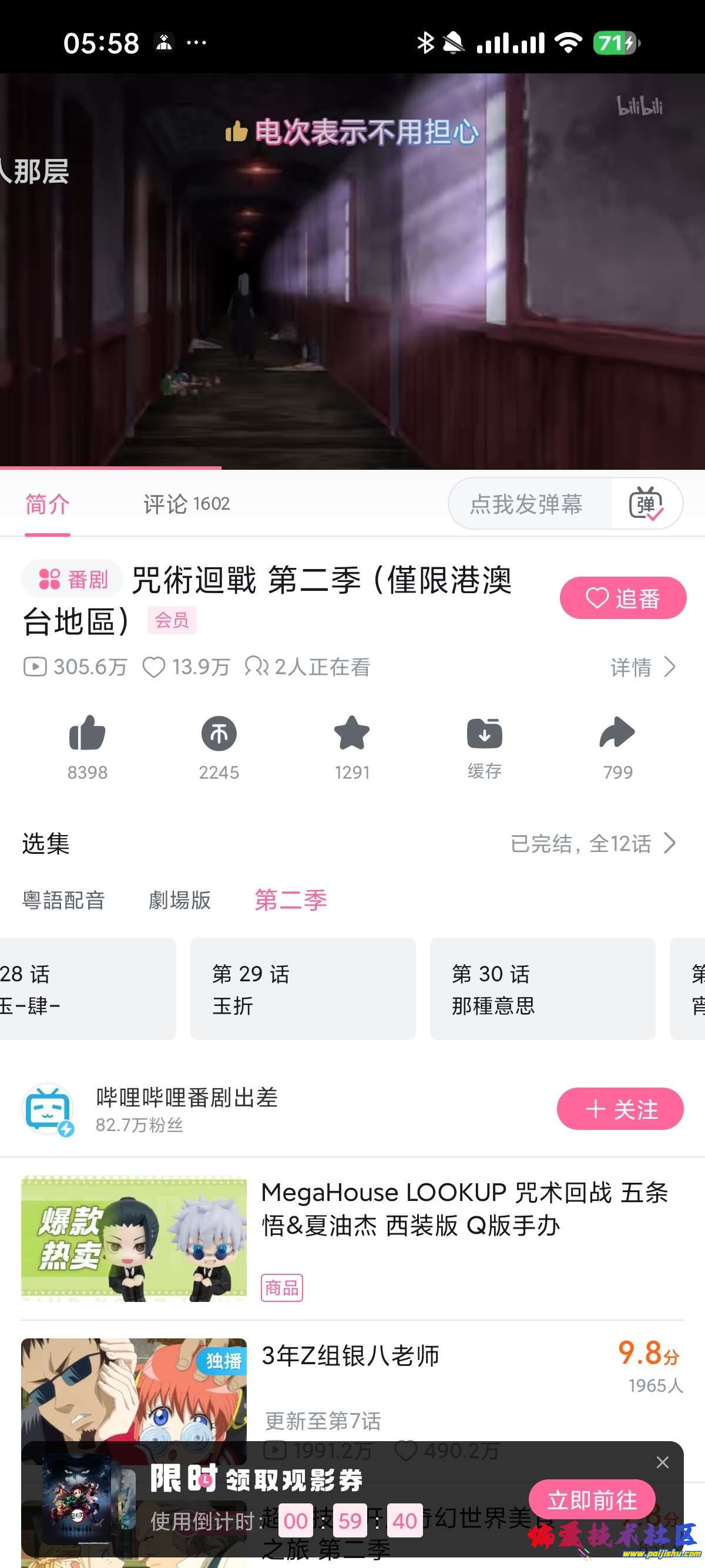Image resolution: width=705 pixels, height=1568 pixels.
Task: Open 详情 for series details
Action: pyautogui.click(x=642, y=667)
